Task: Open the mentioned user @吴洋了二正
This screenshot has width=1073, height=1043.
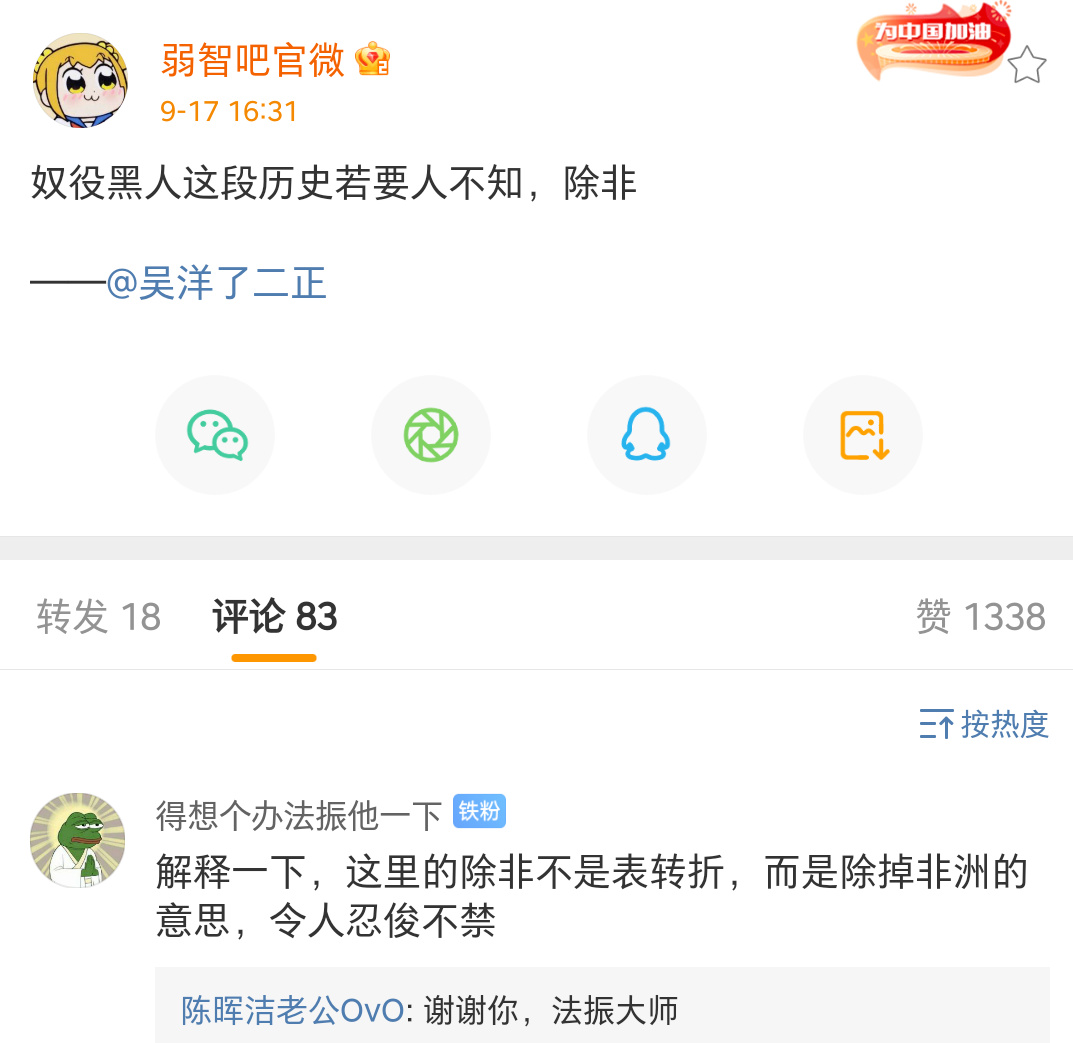Action: [217, 284]
